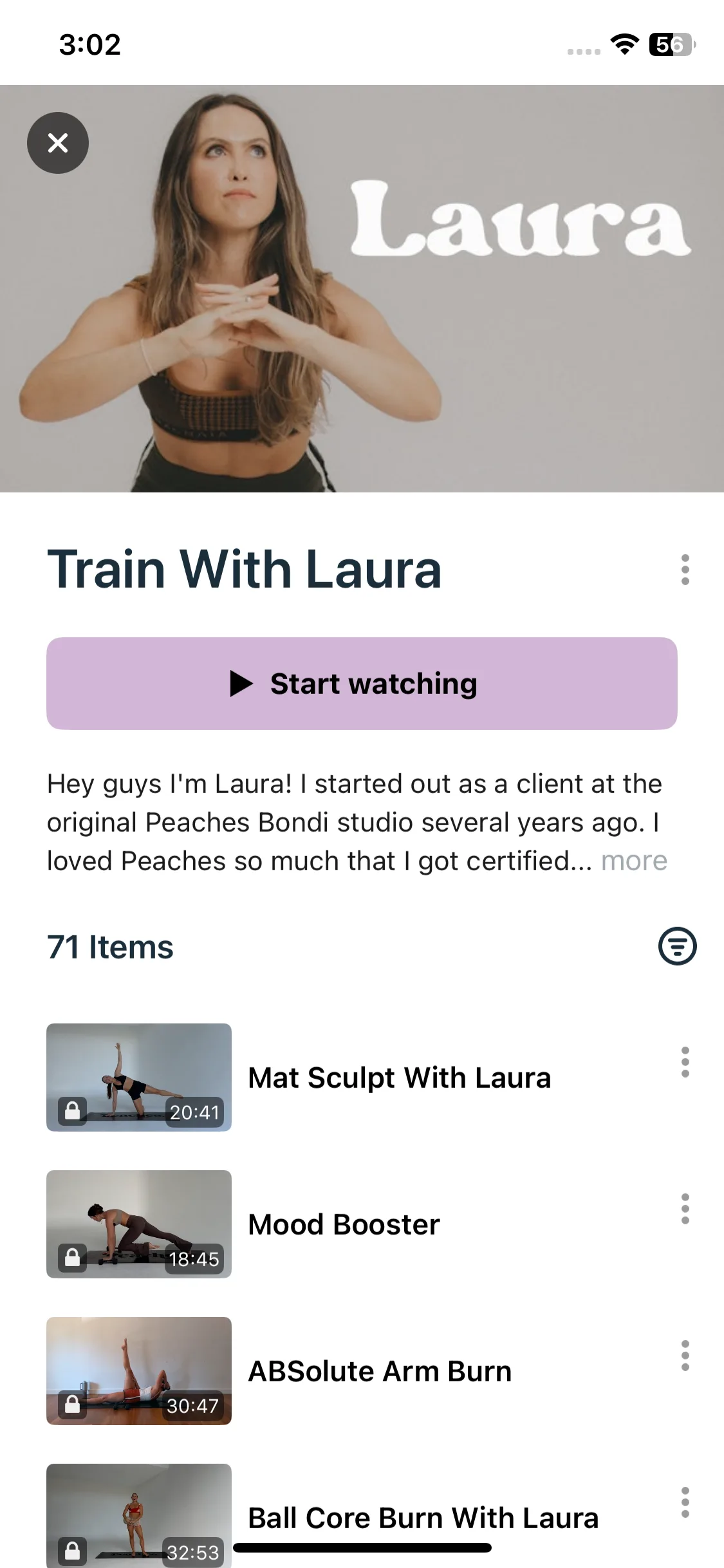The width and height of the screenshot is (724, 1568).
Task: Open options menu beside Train With Laura title
Action: coord(685,570)
